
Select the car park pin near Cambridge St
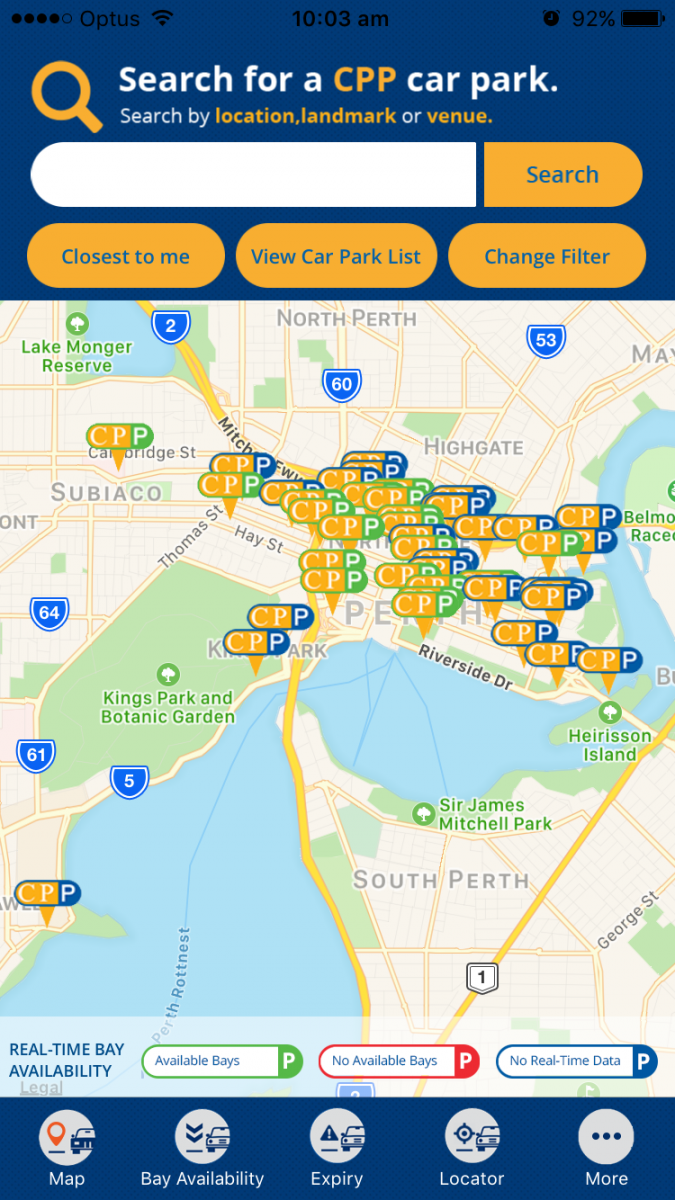coord(119,440)
